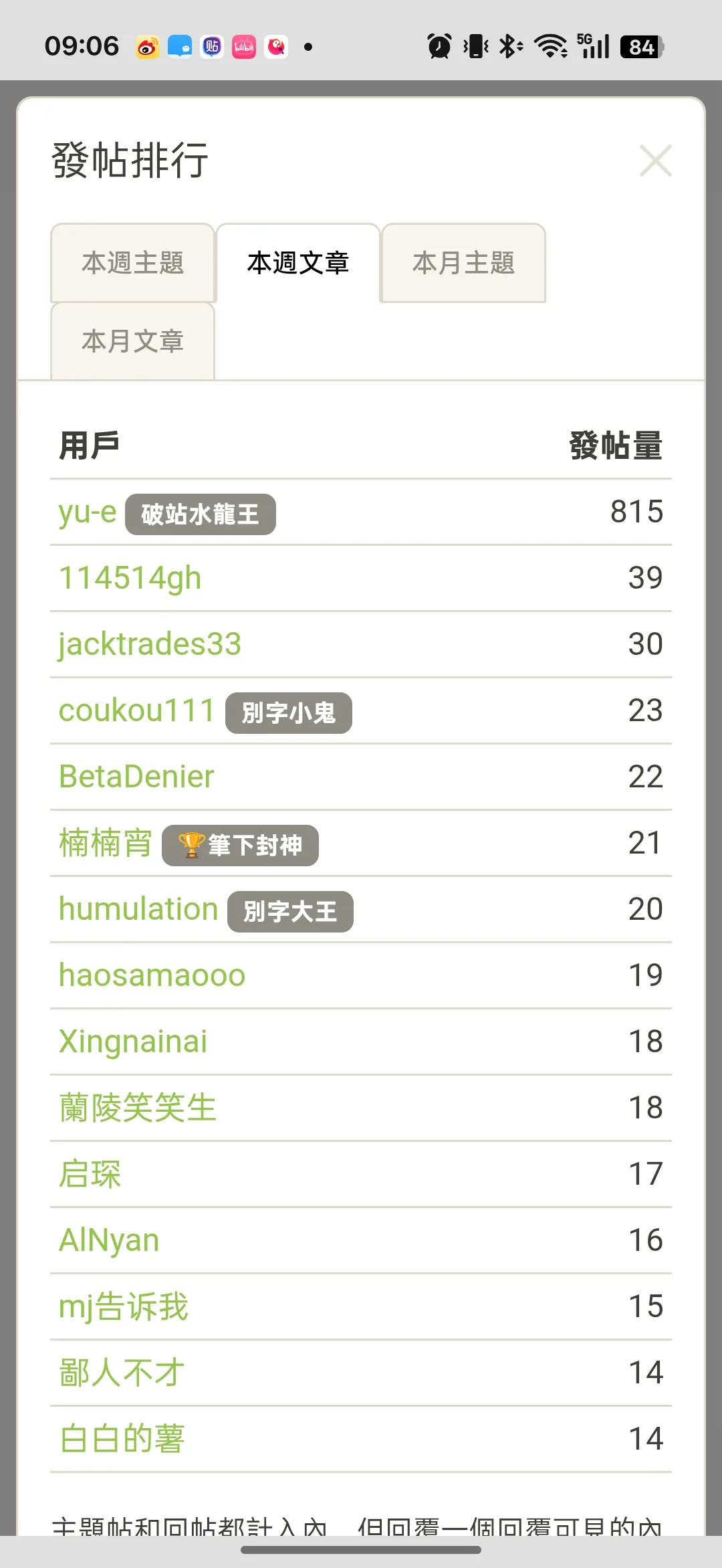
Task: Open BetaDenier's profile
Action: 136,777
